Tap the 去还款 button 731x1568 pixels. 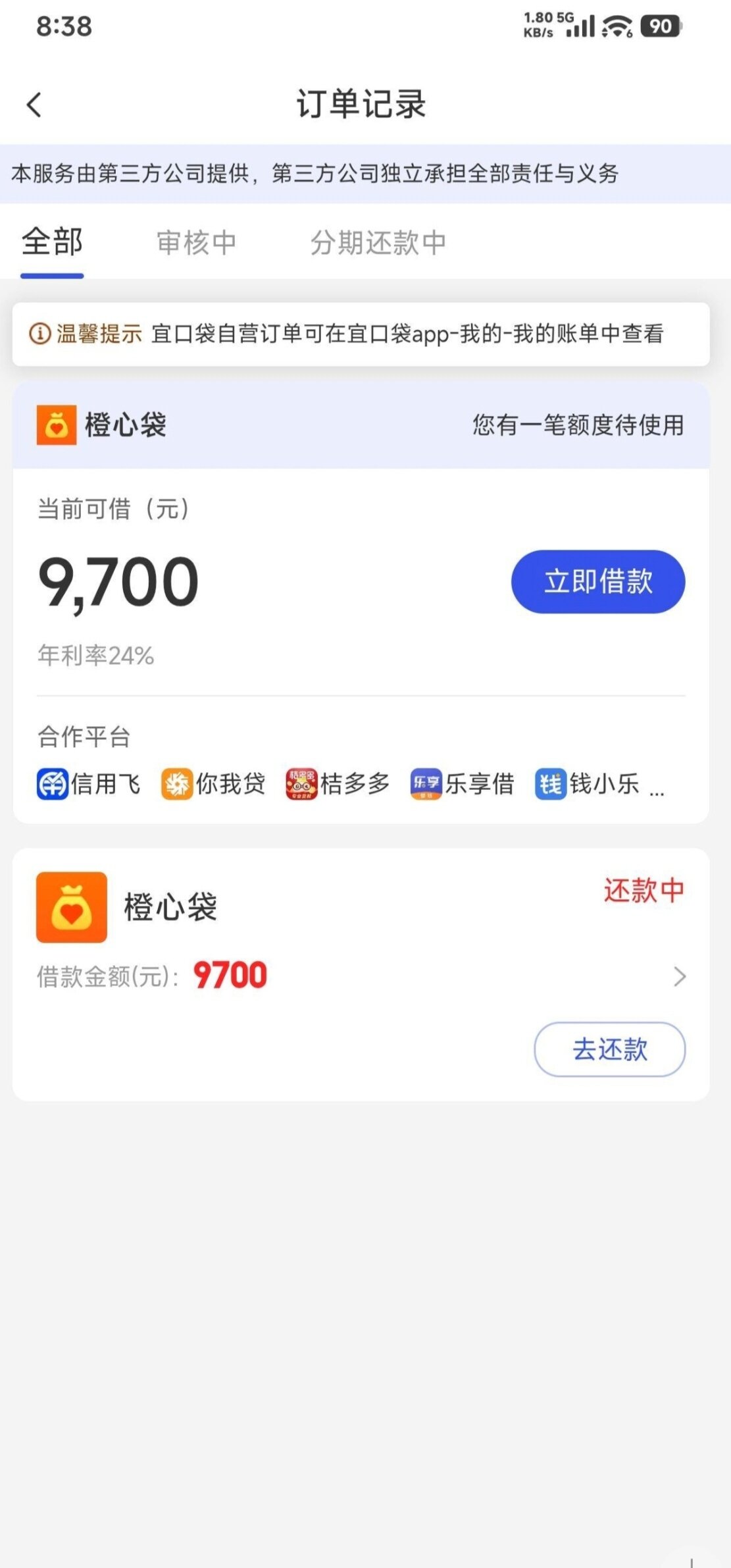609,1049
